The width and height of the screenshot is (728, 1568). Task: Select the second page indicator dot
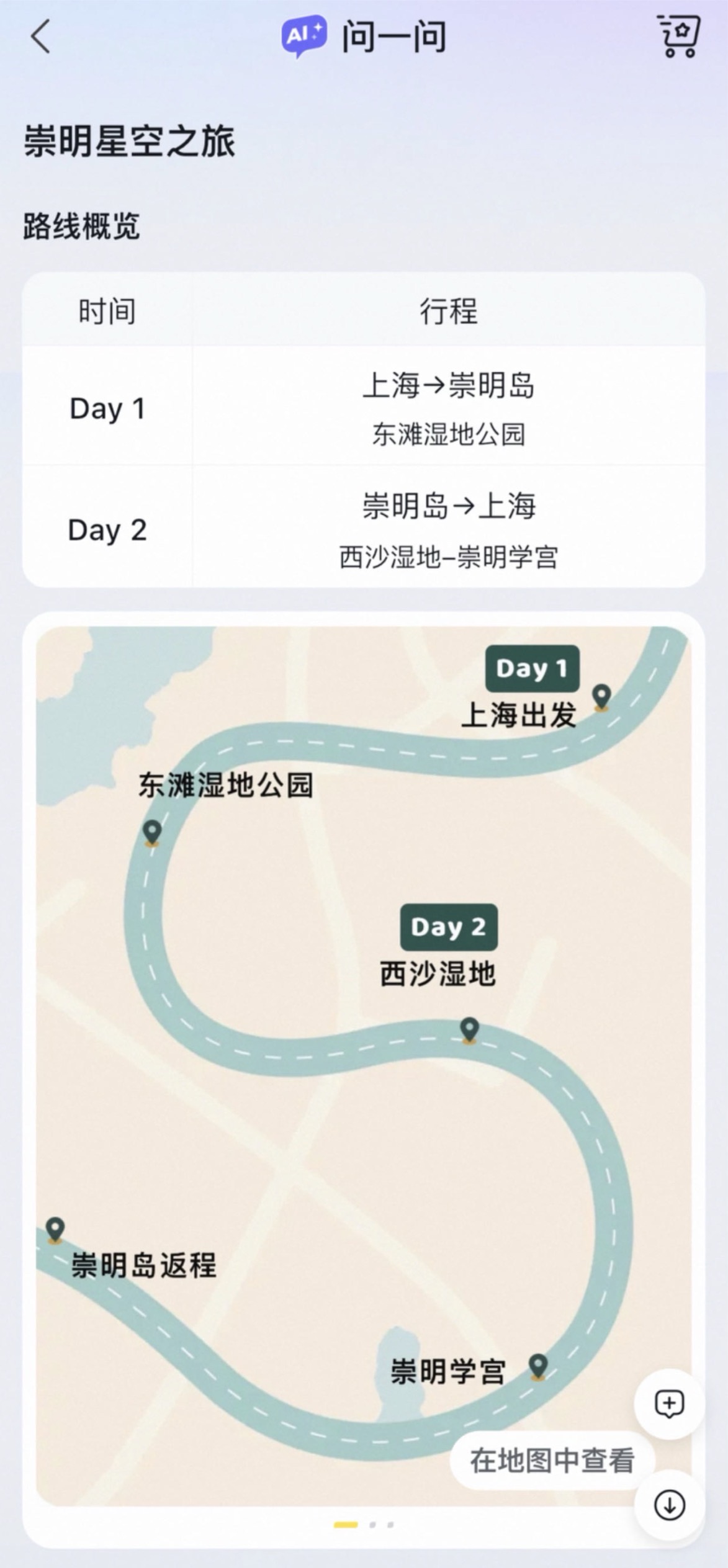372,1525
